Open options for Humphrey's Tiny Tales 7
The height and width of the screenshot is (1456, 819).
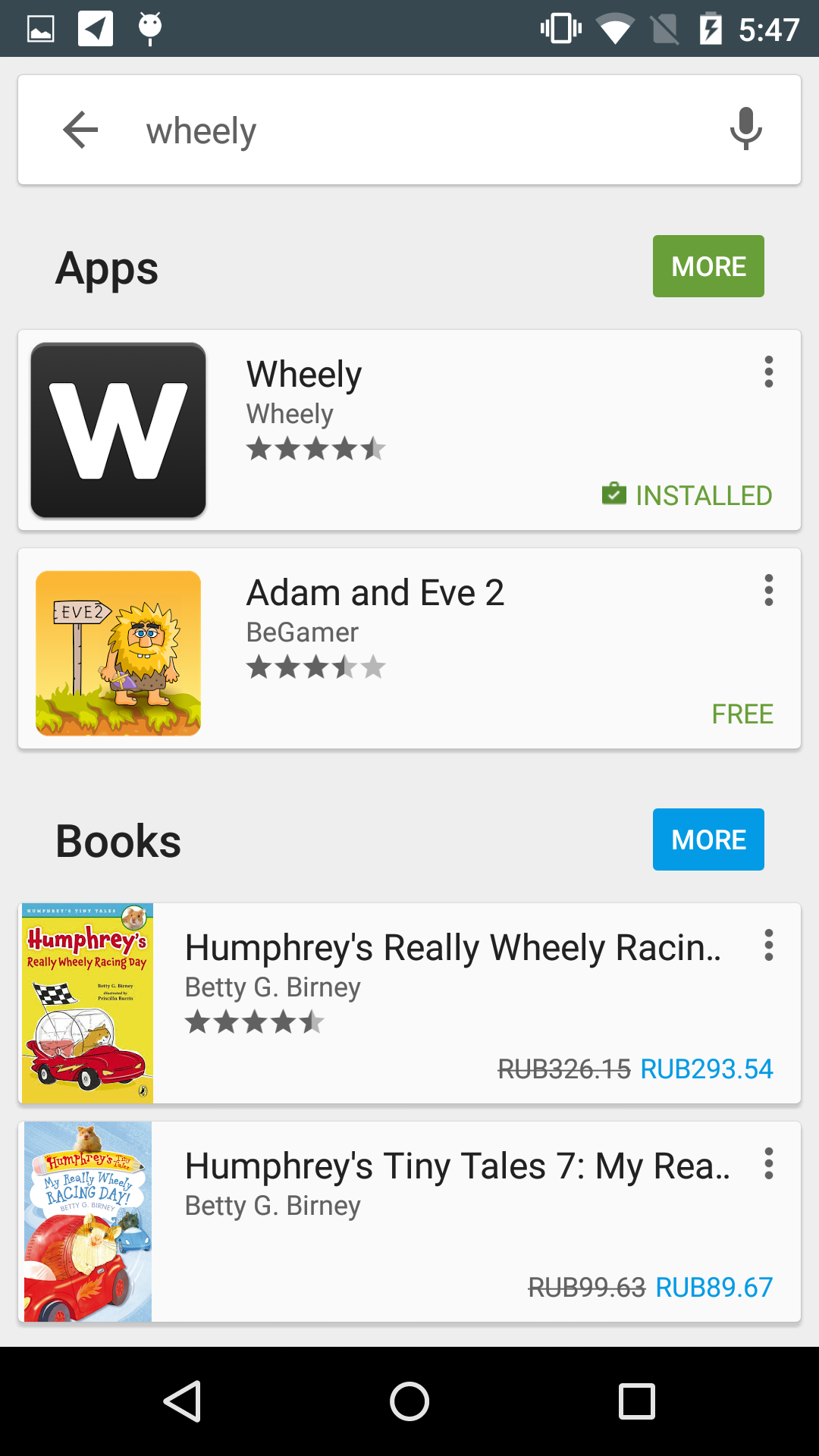click(x=769, y=1163)
